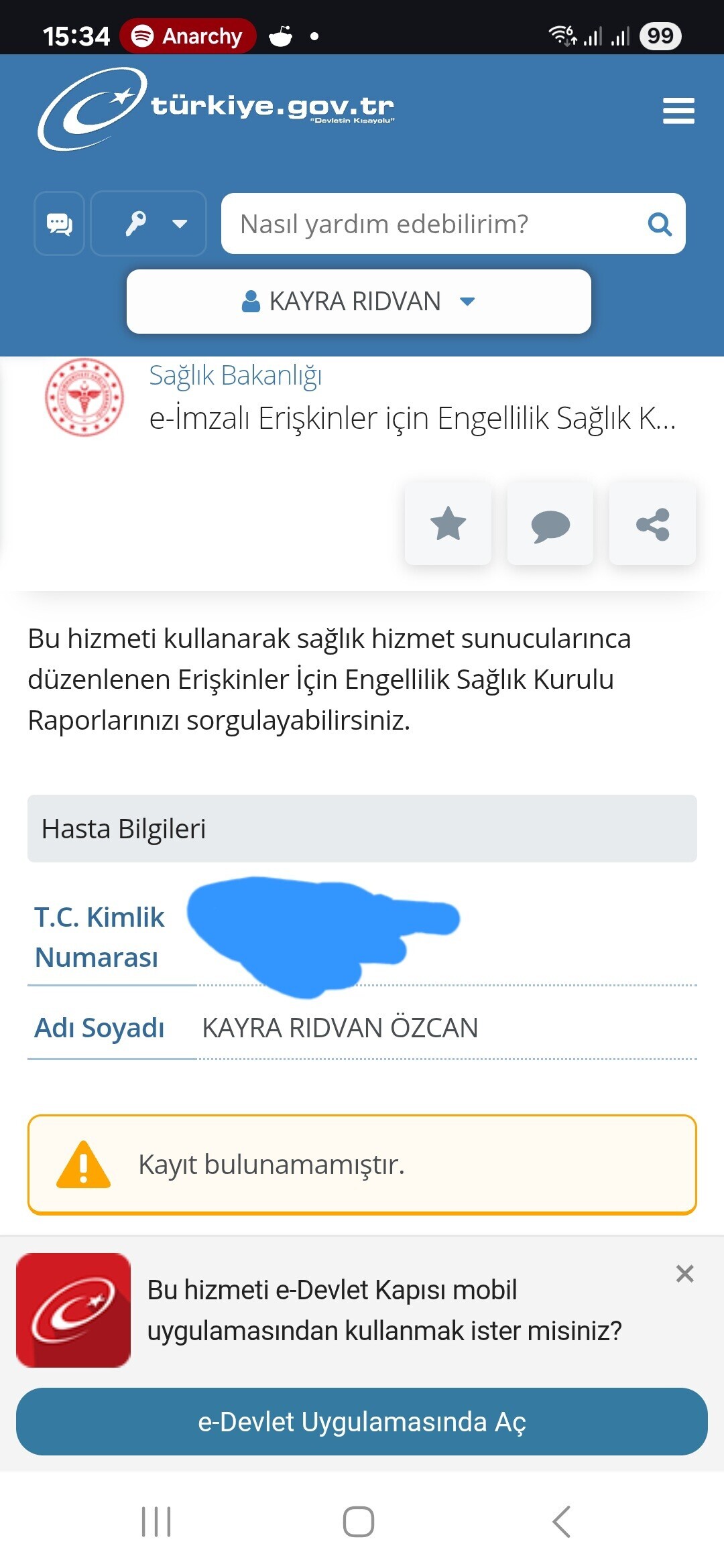Expand the KAYRA RIDVAN user dropdown
Image resolution: width=724 pixels, height=1568 pixels.
(x=359, y=302)
